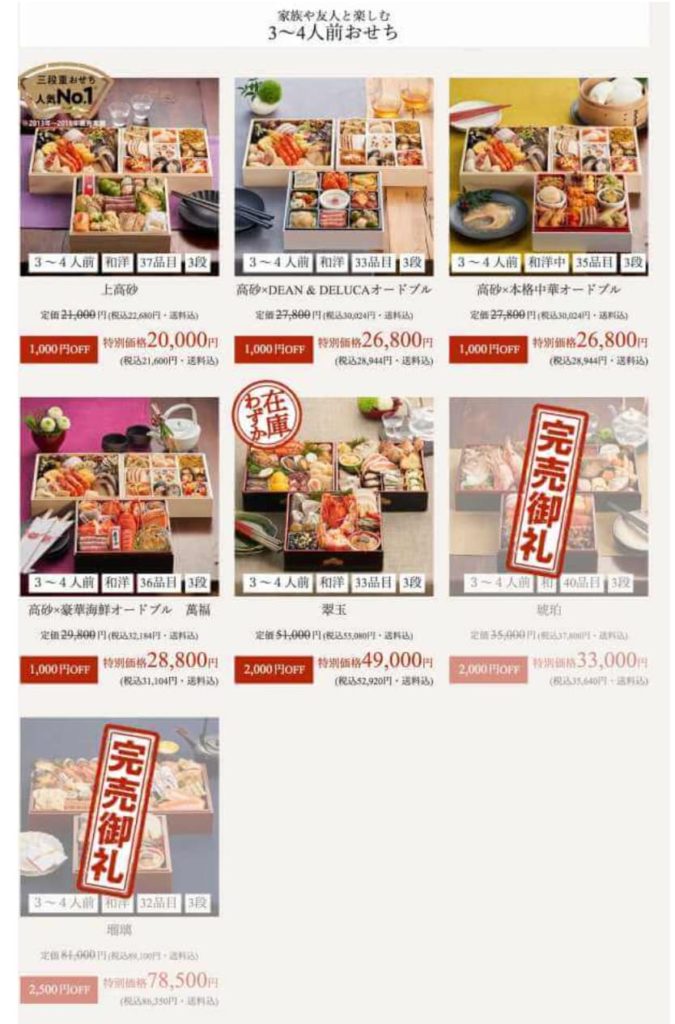Image resolution: width=675 pixels, height=1024 pixels.
Task: Select 高砂×豪華海鮮オードブル 萬福 item
Action: coord(119,495)
